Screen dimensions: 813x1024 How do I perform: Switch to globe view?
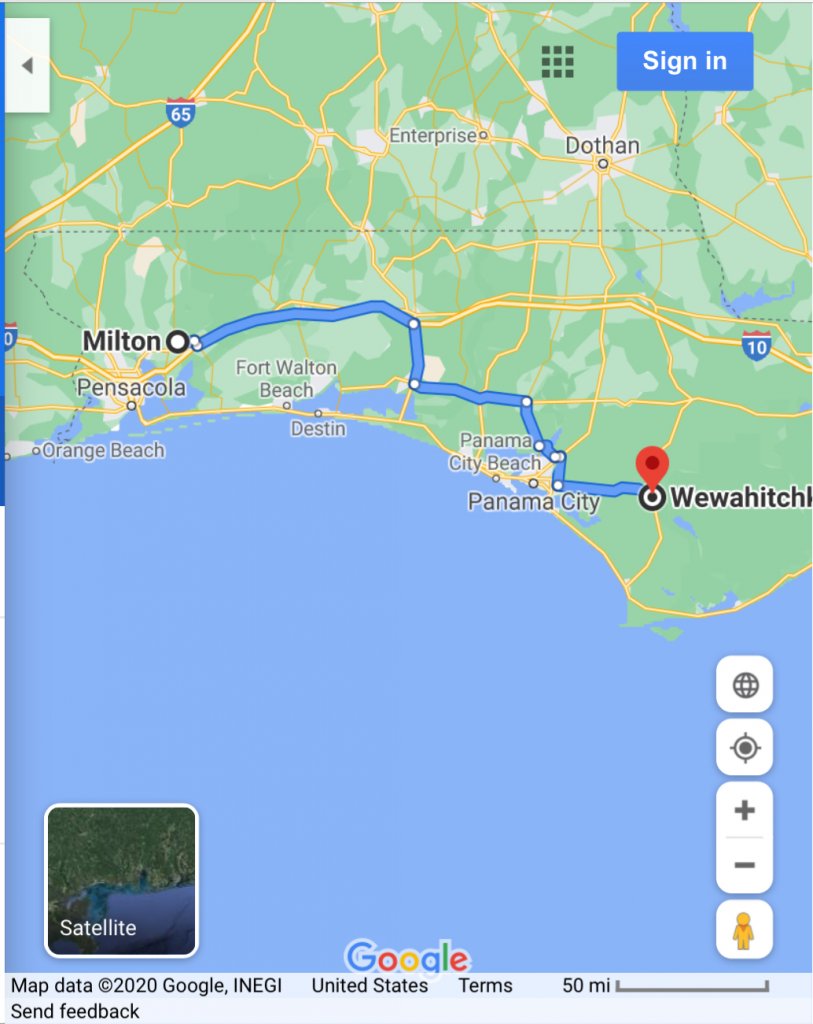coord(744,685)
